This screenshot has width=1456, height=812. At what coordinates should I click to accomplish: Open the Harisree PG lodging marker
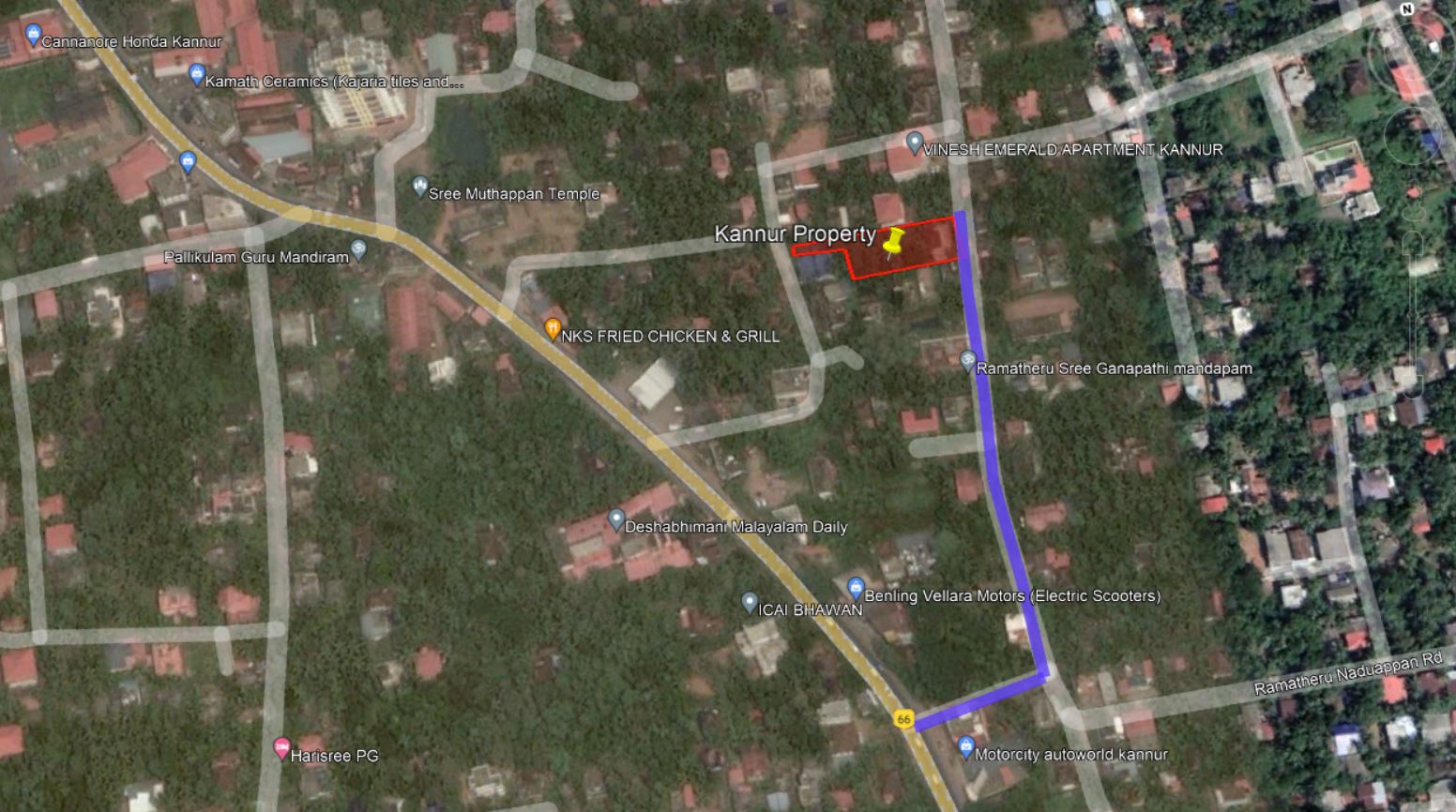click(x=281, y=748)
